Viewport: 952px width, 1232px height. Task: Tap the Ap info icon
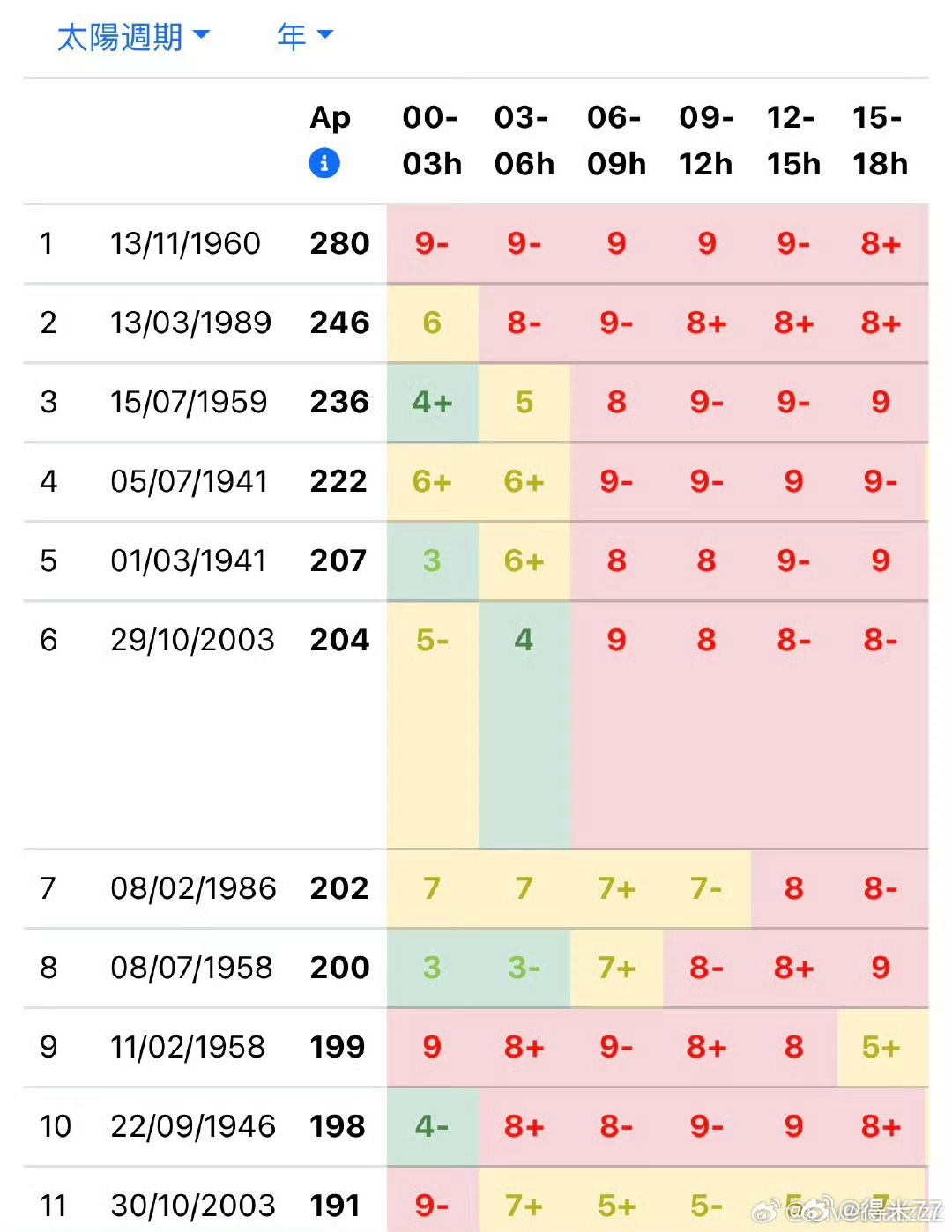tap(324, 163)
